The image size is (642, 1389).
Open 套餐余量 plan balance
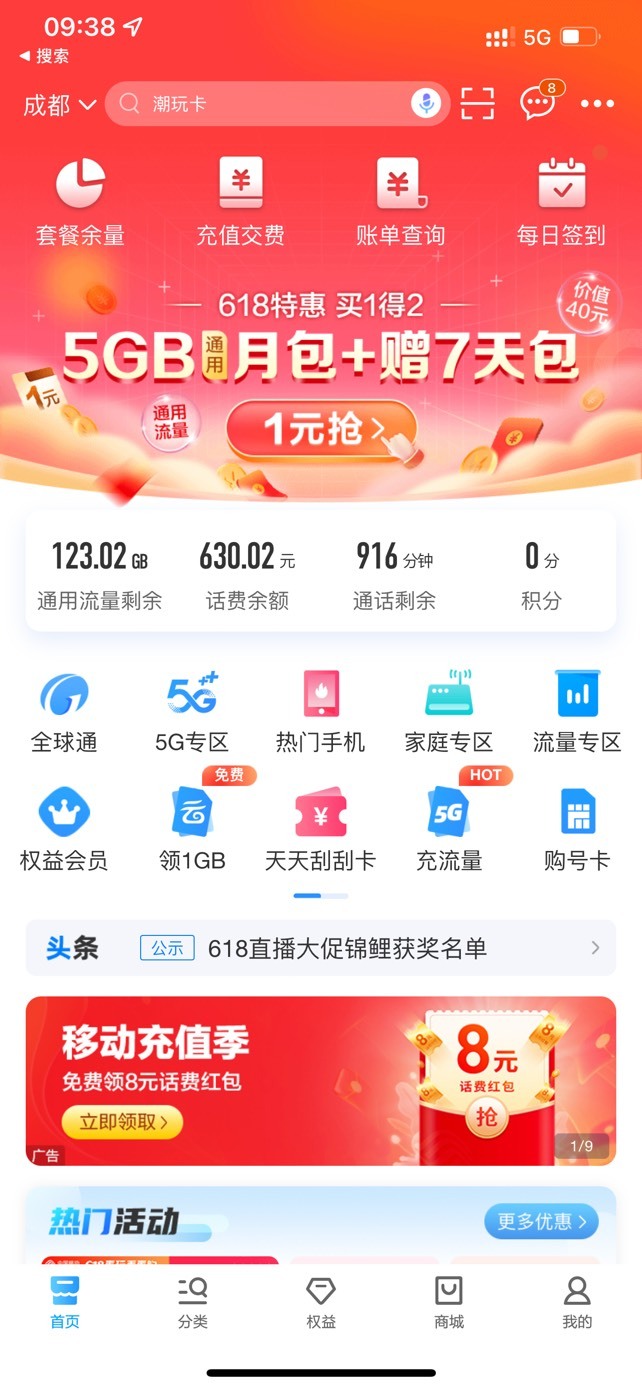(80, 203)
